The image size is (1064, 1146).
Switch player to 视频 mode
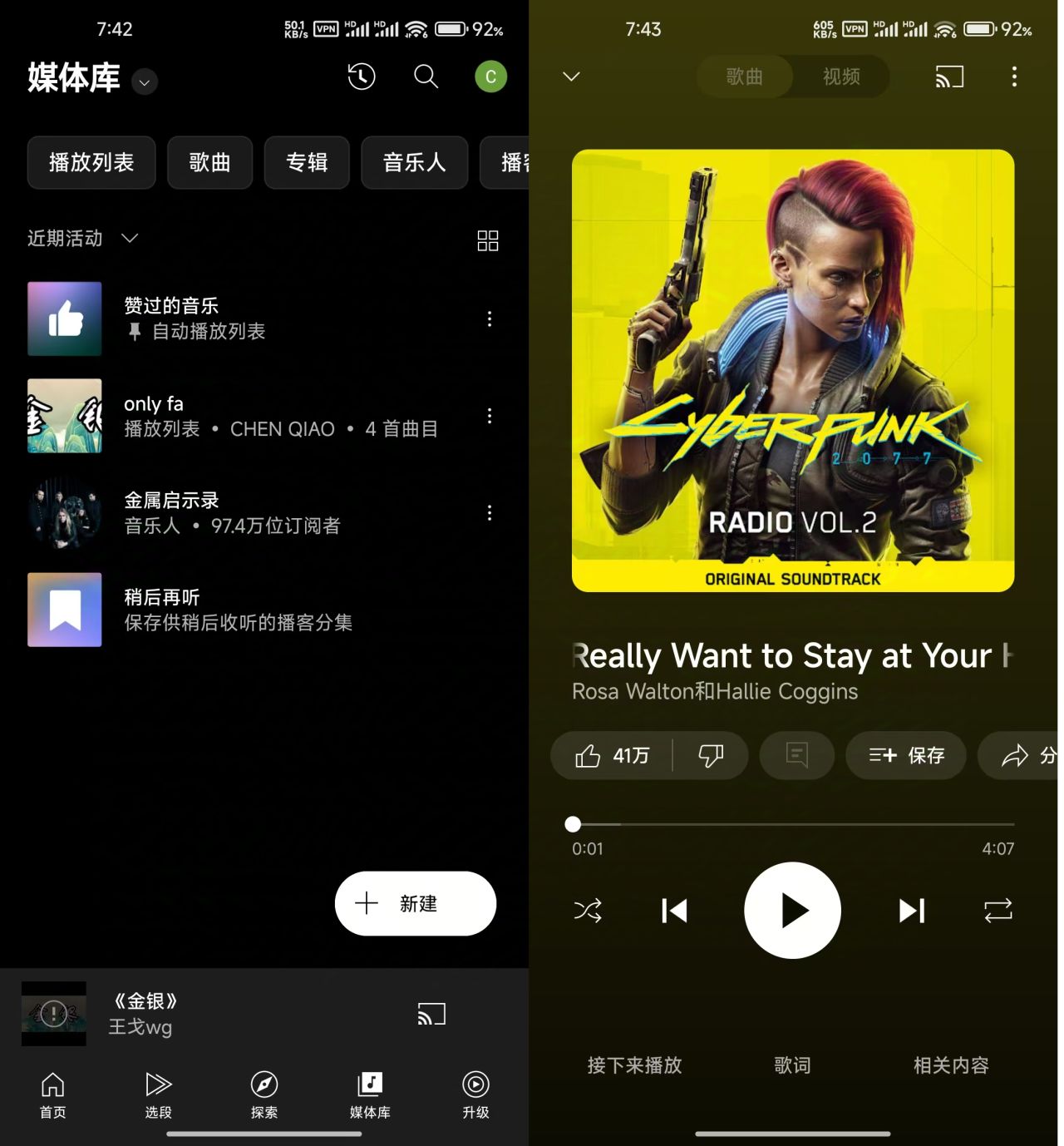point(841,77)
